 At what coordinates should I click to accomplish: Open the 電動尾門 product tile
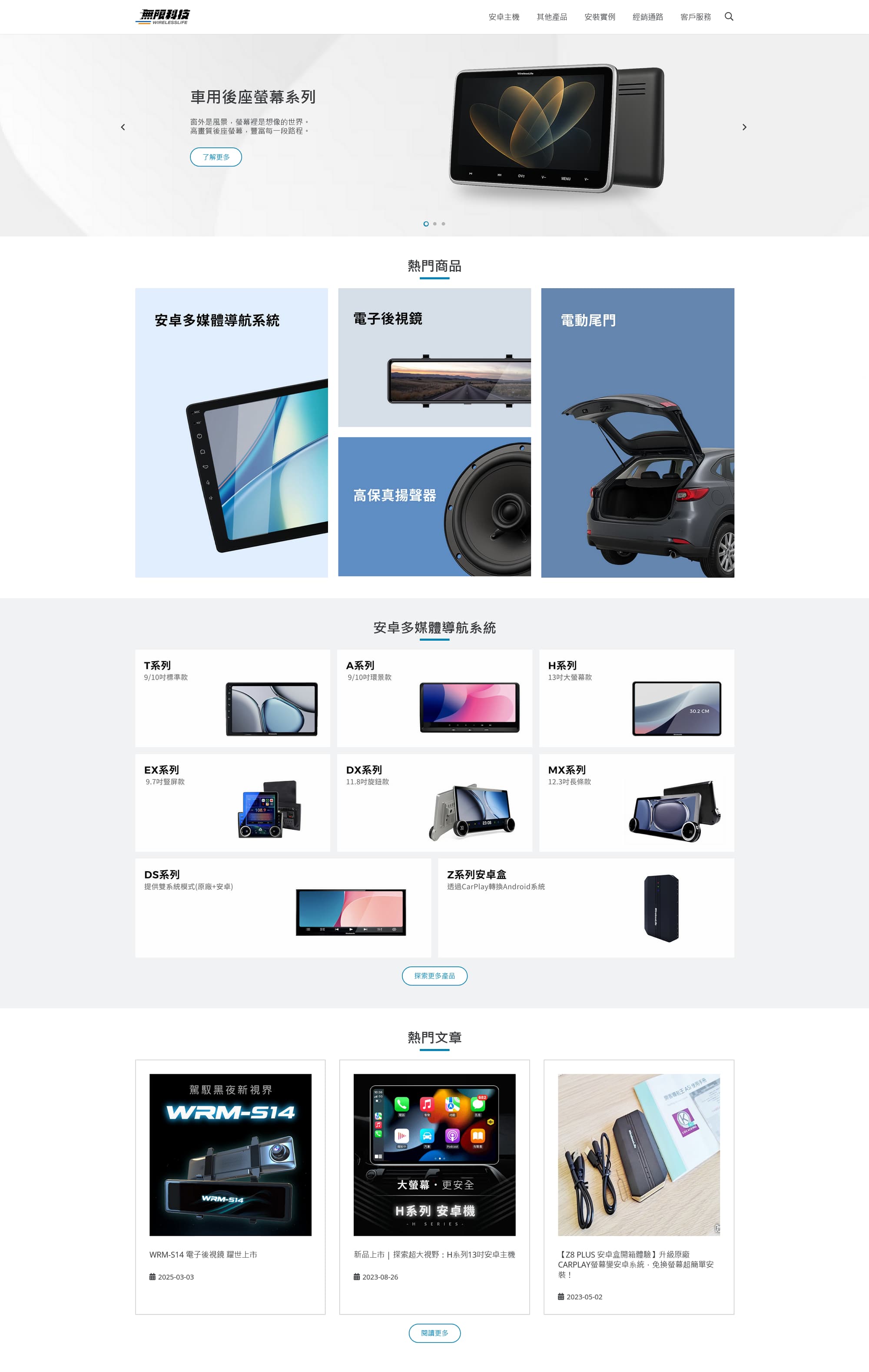(x=637, y=433)
